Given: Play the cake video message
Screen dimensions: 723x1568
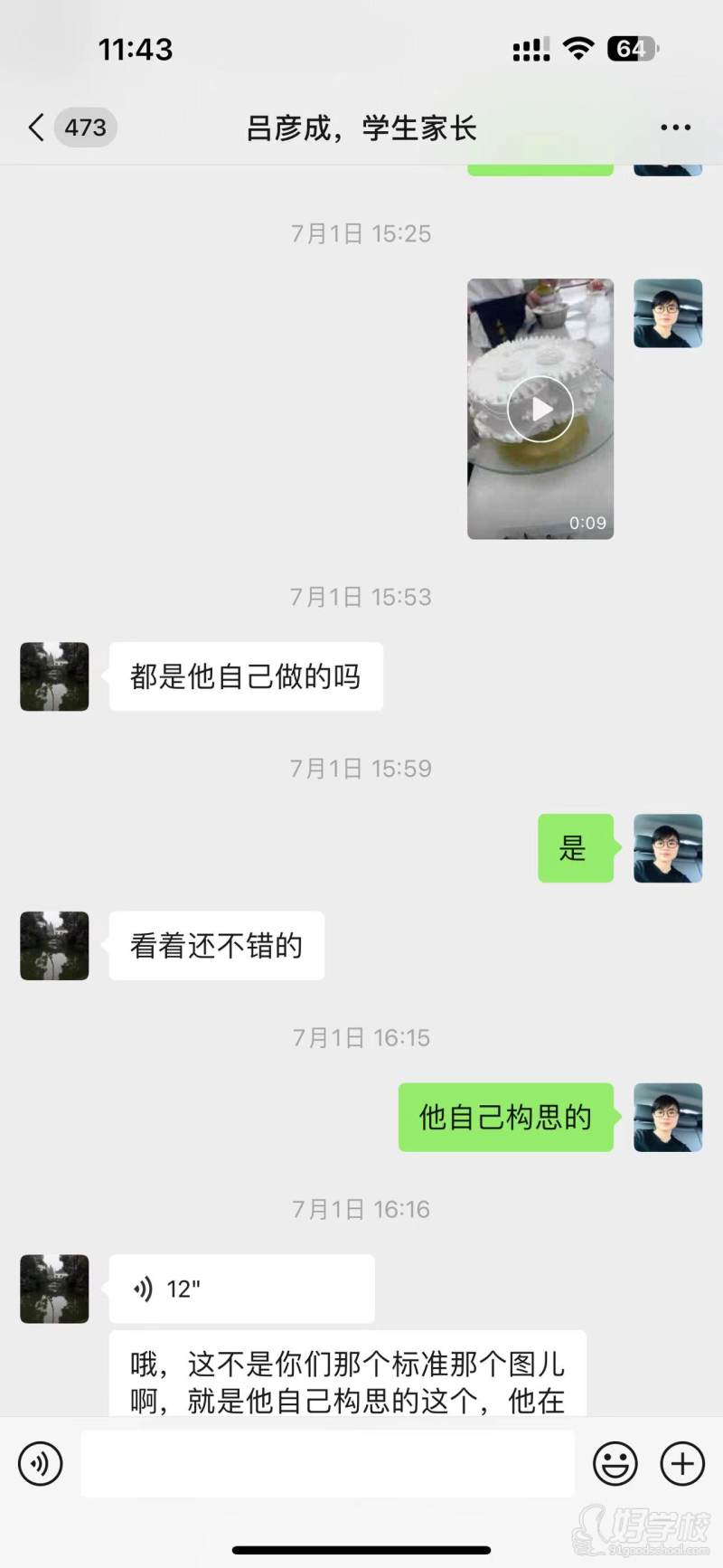Looking at the screenshot, I should point(540,408).
